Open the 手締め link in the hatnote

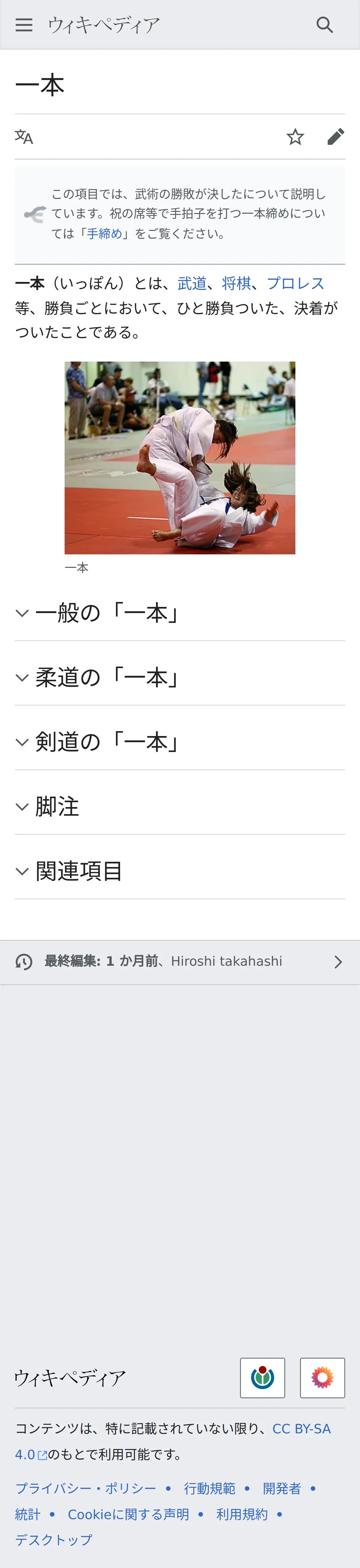(x=105, y=234)
